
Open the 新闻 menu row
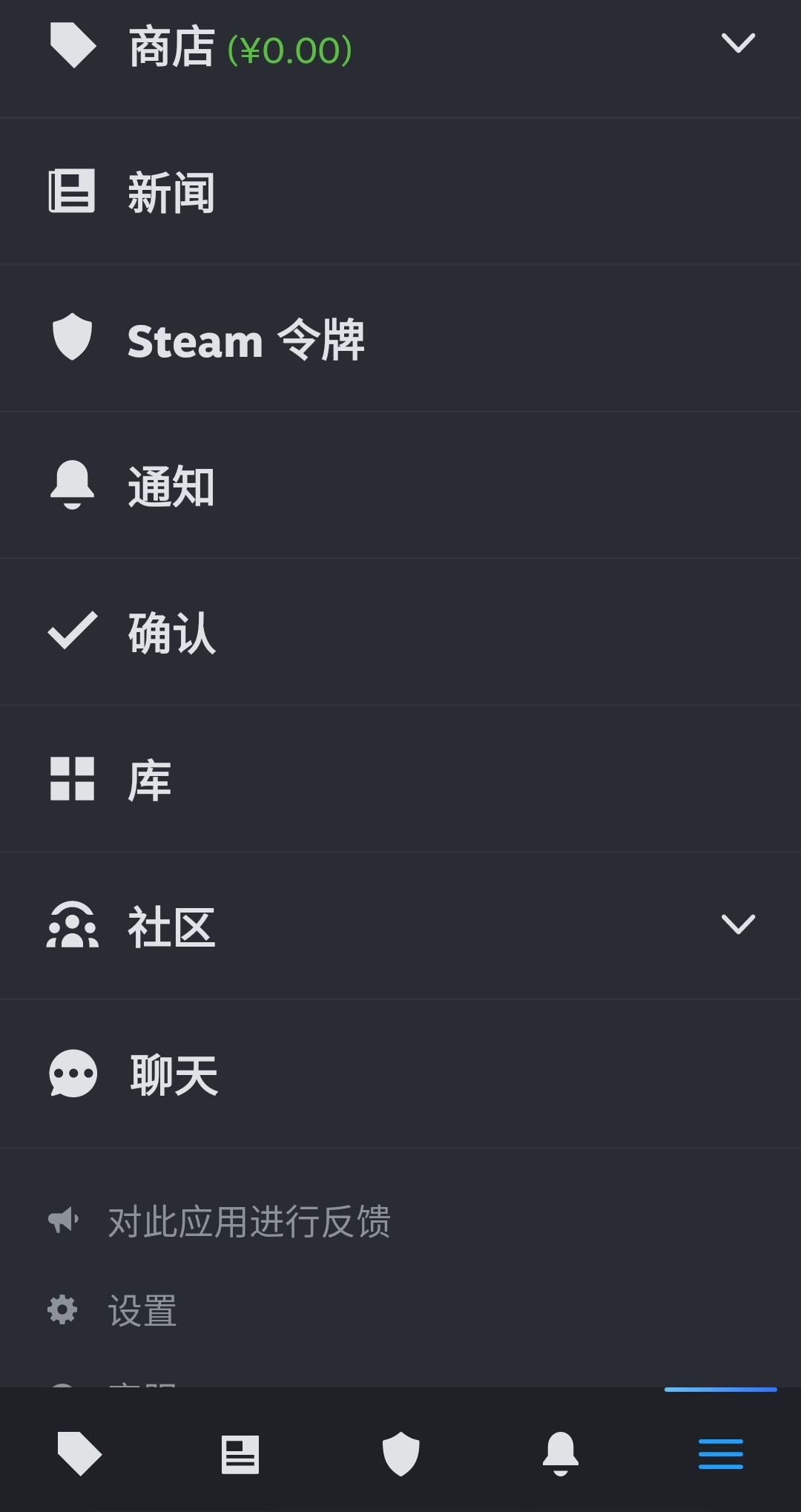[x=171, y=192]
